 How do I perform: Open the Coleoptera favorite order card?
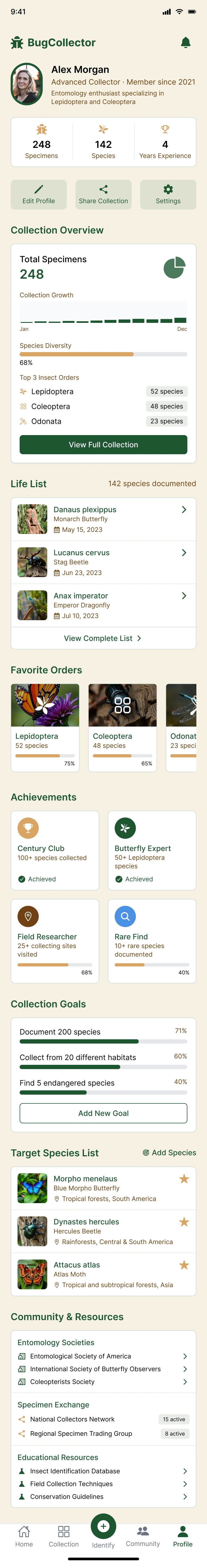pos(123,727)
